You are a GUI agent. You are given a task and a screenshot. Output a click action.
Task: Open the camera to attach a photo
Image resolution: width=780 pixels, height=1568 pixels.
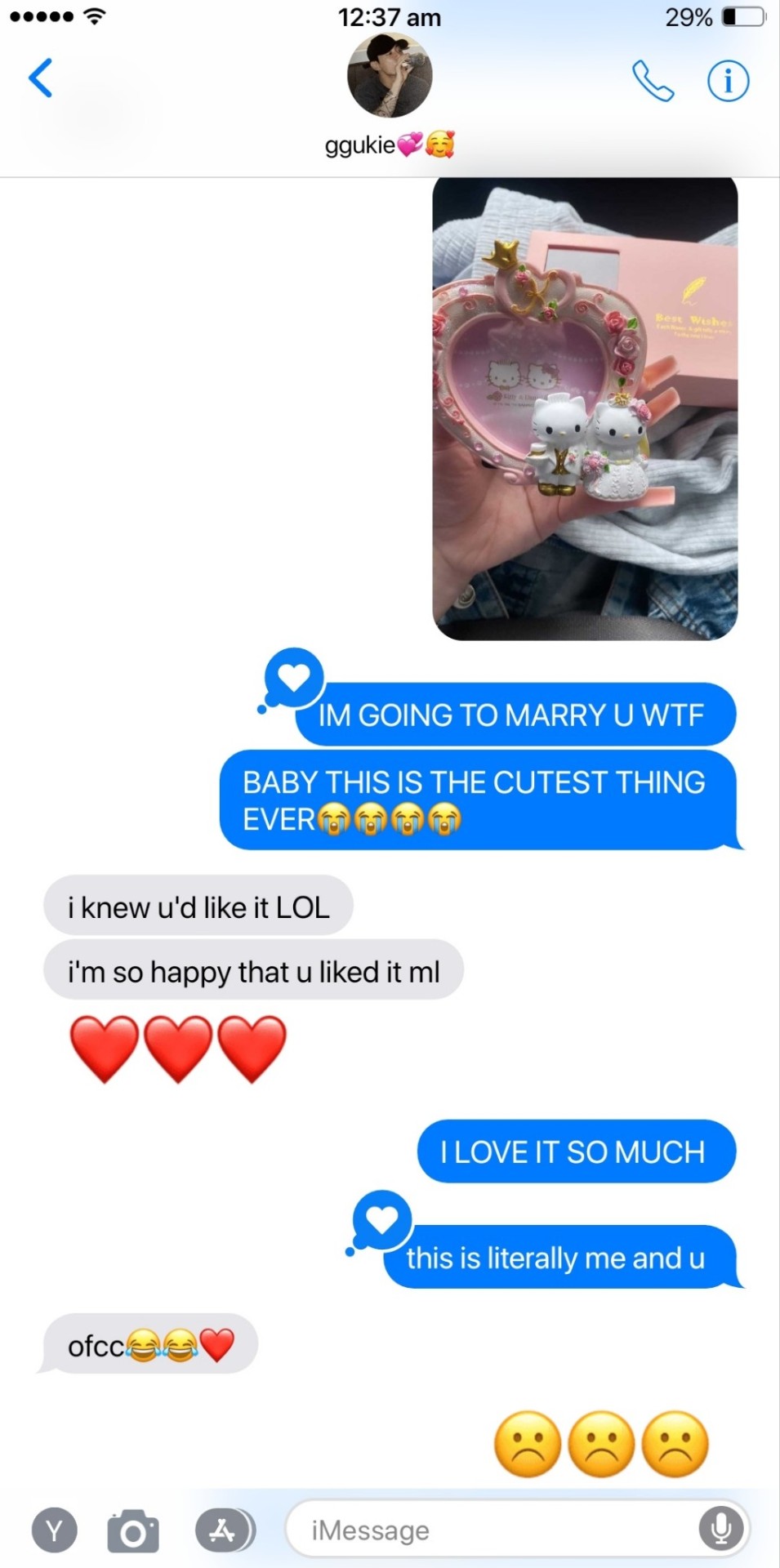[133, 1530]
